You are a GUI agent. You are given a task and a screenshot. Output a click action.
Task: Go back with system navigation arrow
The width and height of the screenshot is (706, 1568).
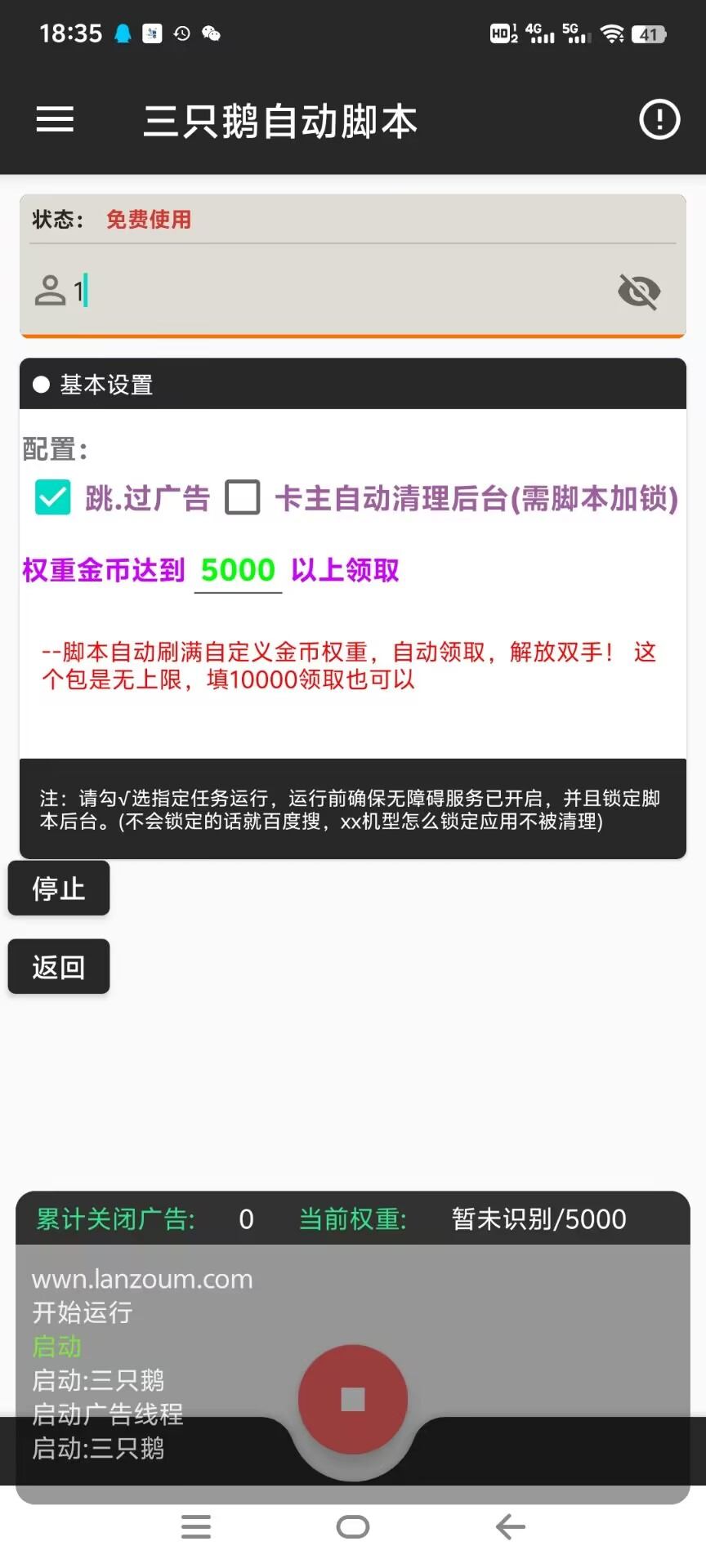click(511, 1526)
